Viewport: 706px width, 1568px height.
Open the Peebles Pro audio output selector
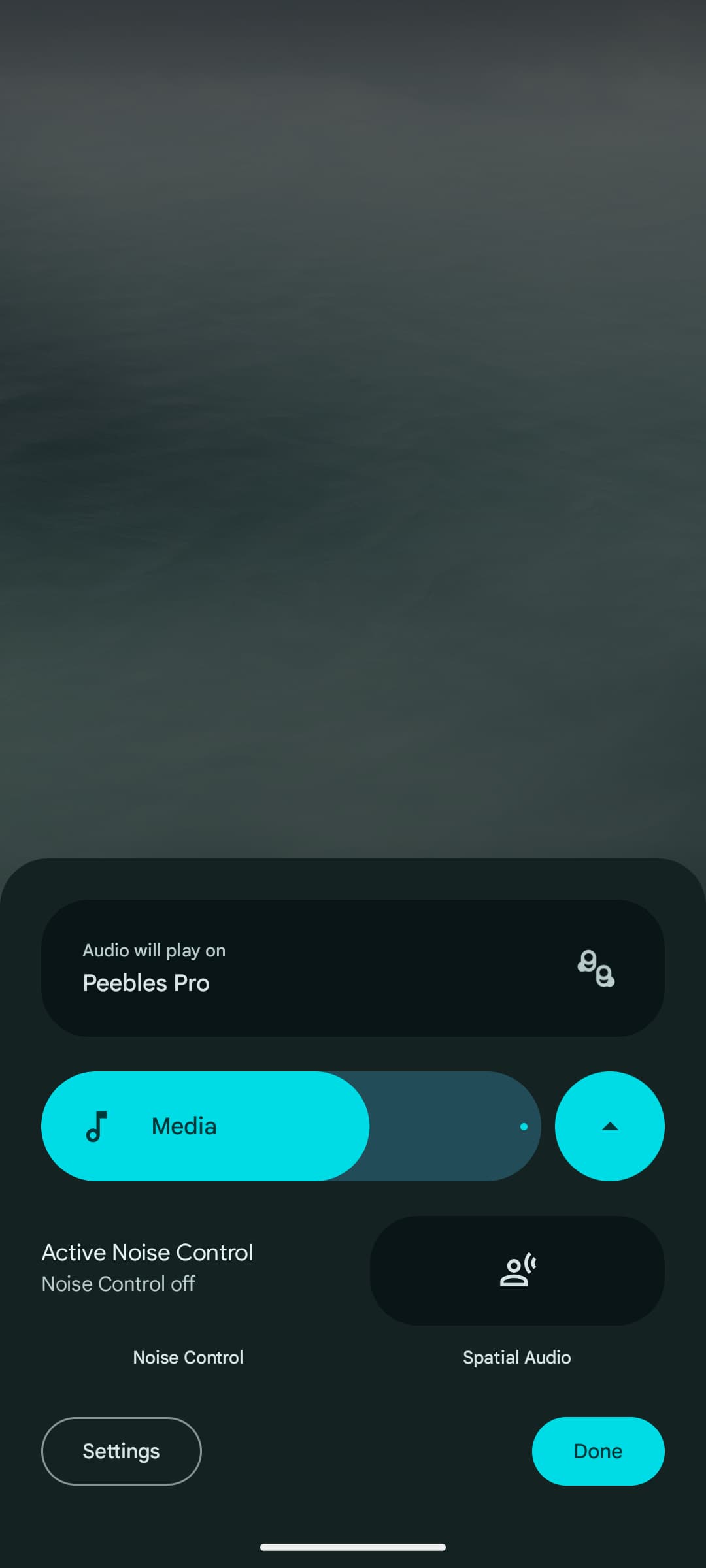point(353,968)
